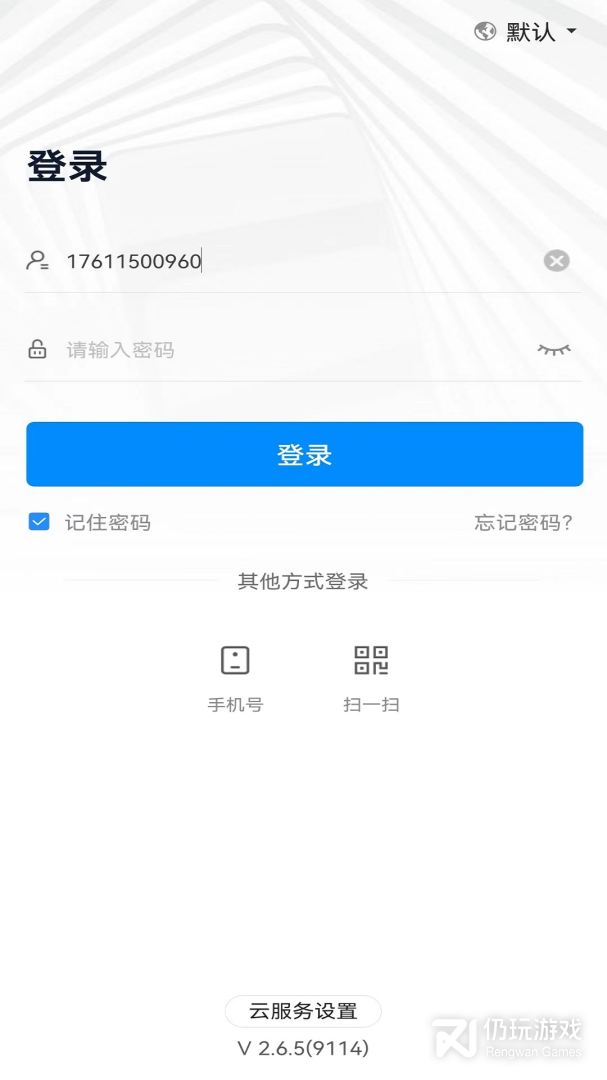Open the 默认 language dropdown
The height and width of the screenshot is (1080, 607).
coord(526,32)
